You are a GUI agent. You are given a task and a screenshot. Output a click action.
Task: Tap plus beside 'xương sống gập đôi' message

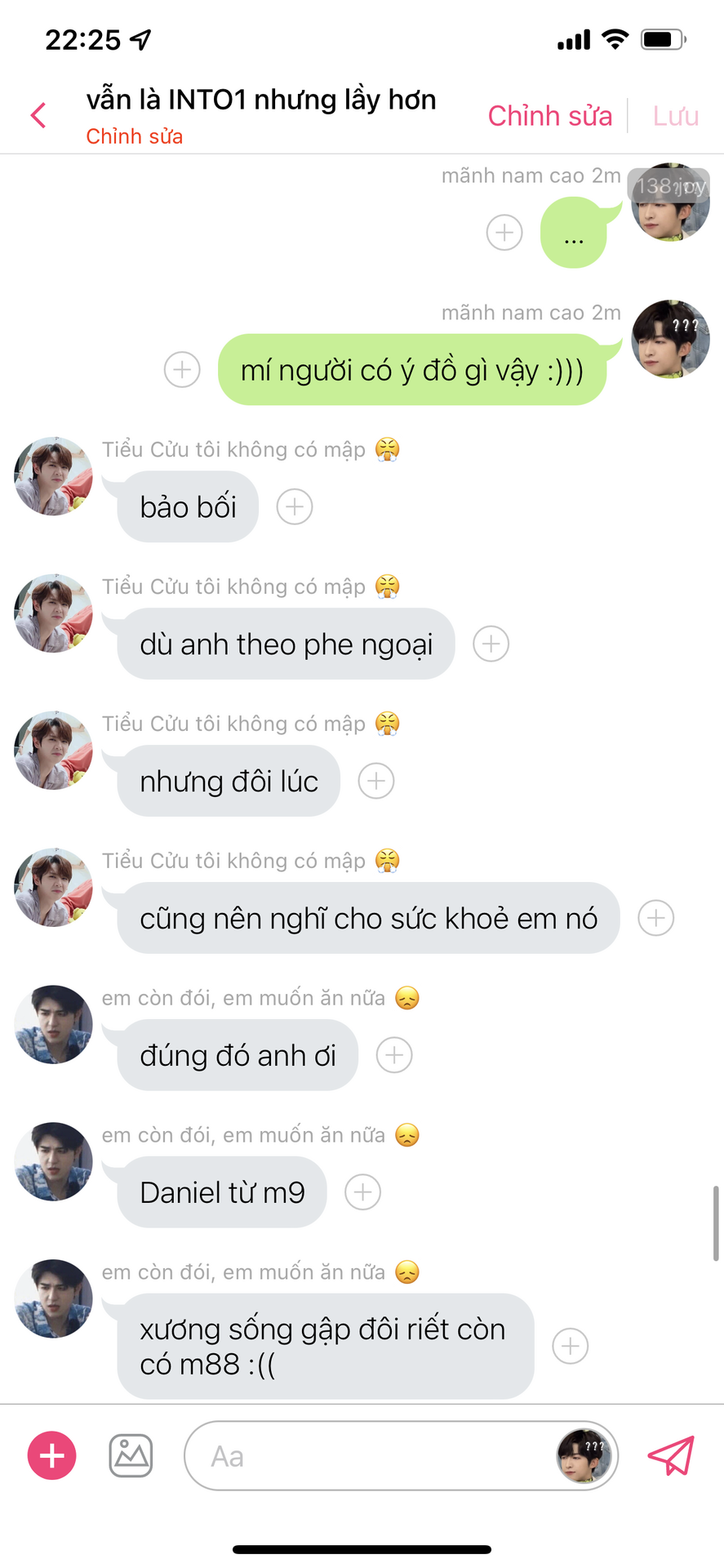(x=571, y=1346)
